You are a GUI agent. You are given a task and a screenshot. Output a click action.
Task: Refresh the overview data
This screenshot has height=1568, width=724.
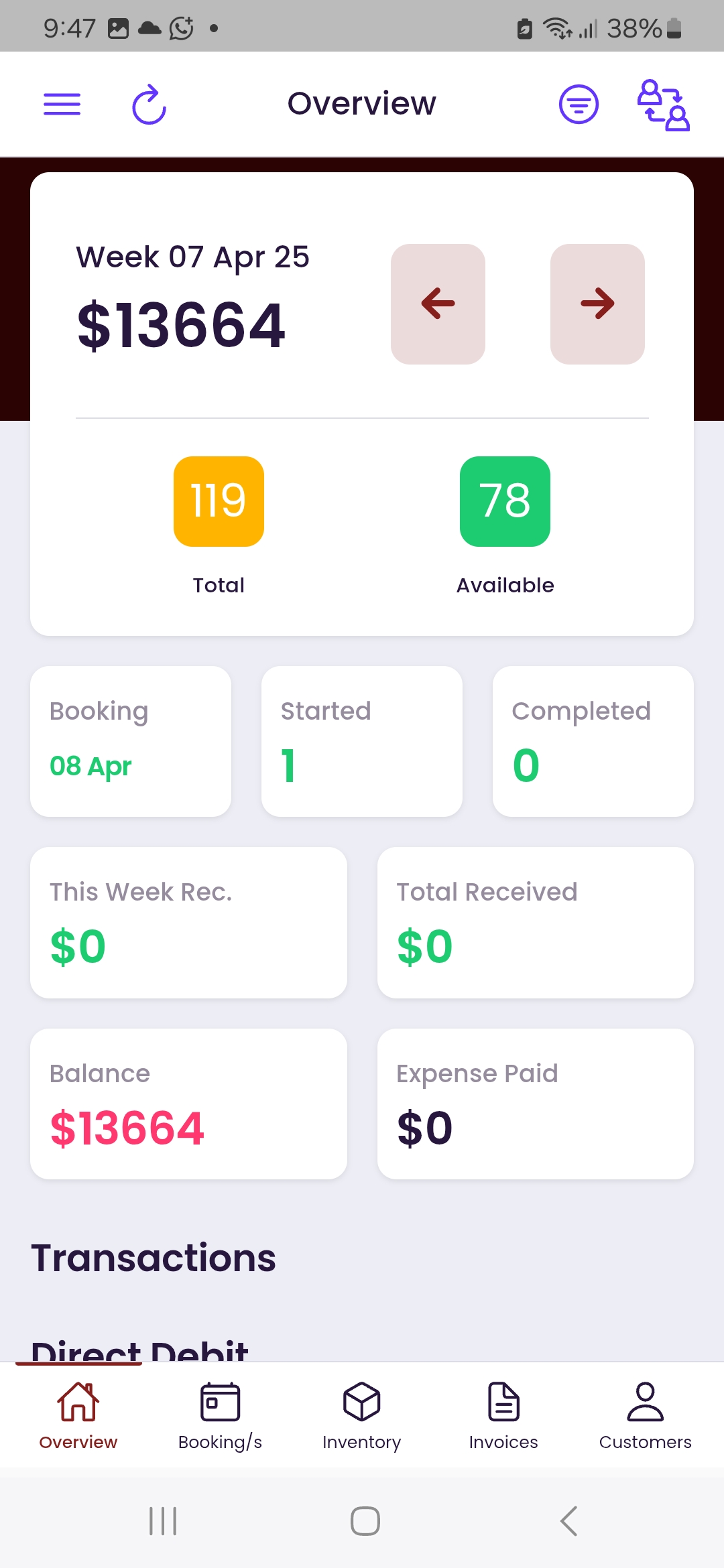149,105
